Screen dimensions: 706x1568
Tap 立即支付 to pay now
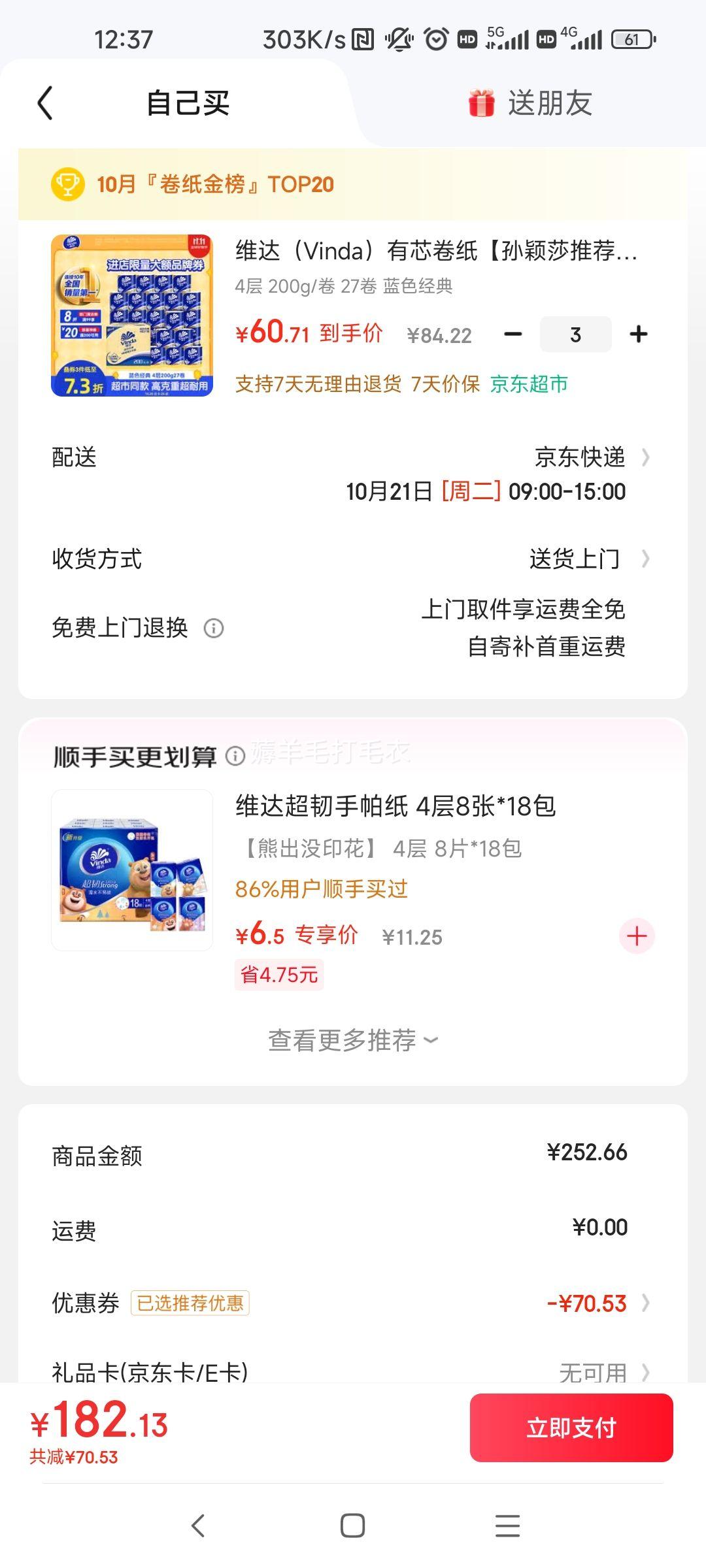(x=571, y=1428)
